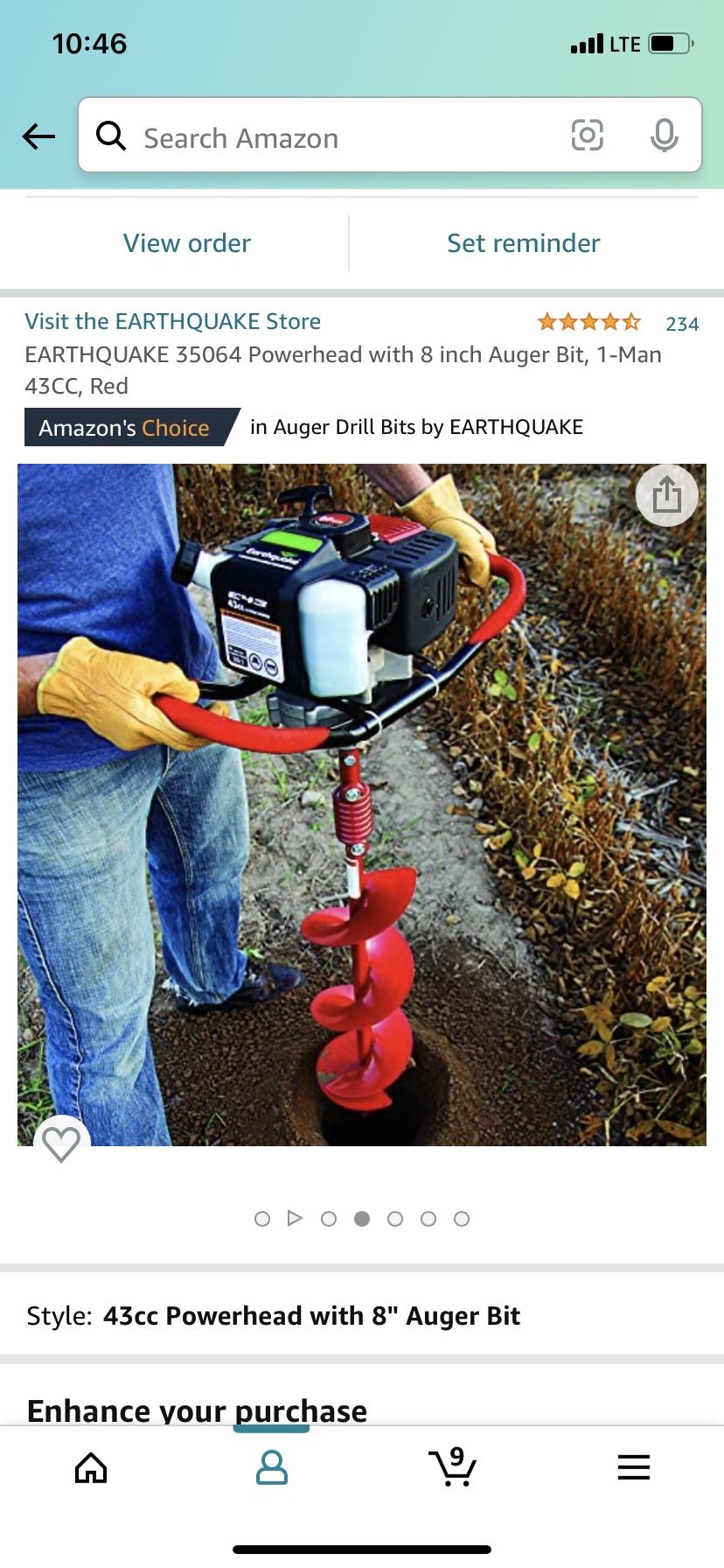The image size is (724, 1568).
Task: Share this product
Action: pyautogui.click(x=666, y=495)
